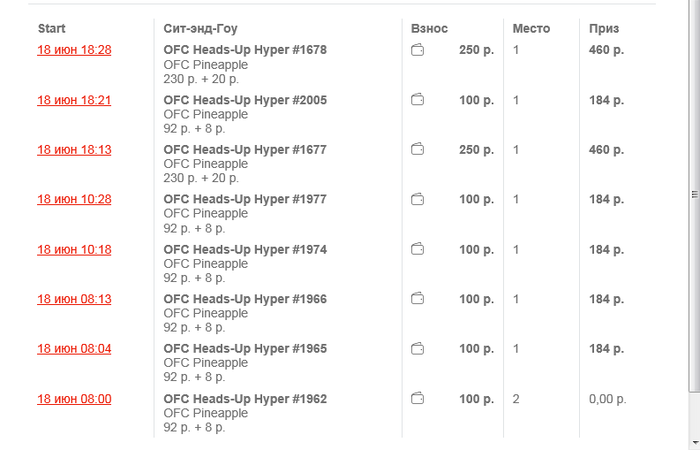
Task: Open the 18 июн 08:04 tournament link
Action: click(74, 349)
